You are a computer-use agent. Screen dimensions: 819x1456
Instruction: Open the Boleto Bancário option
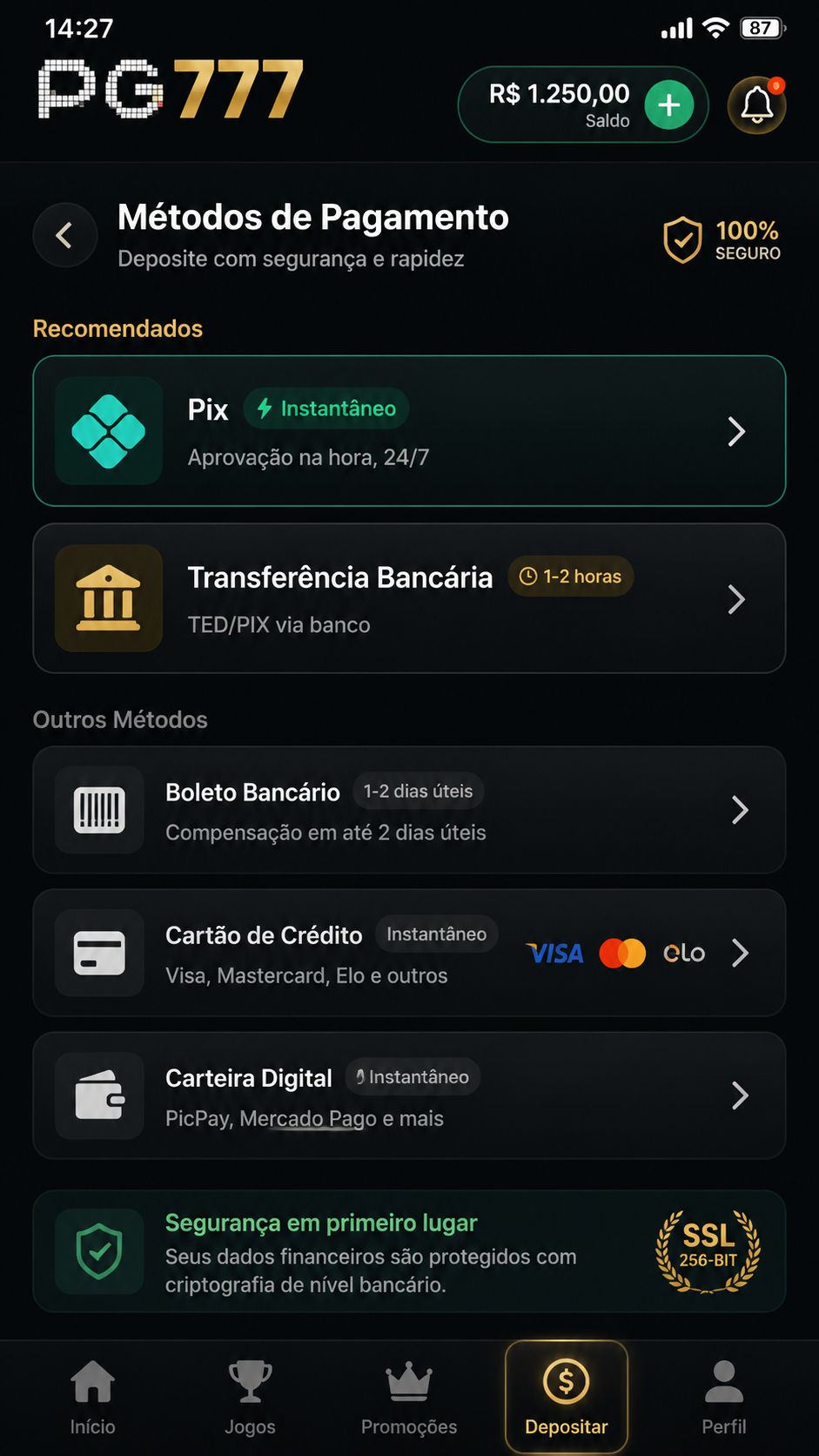(409, 810)
